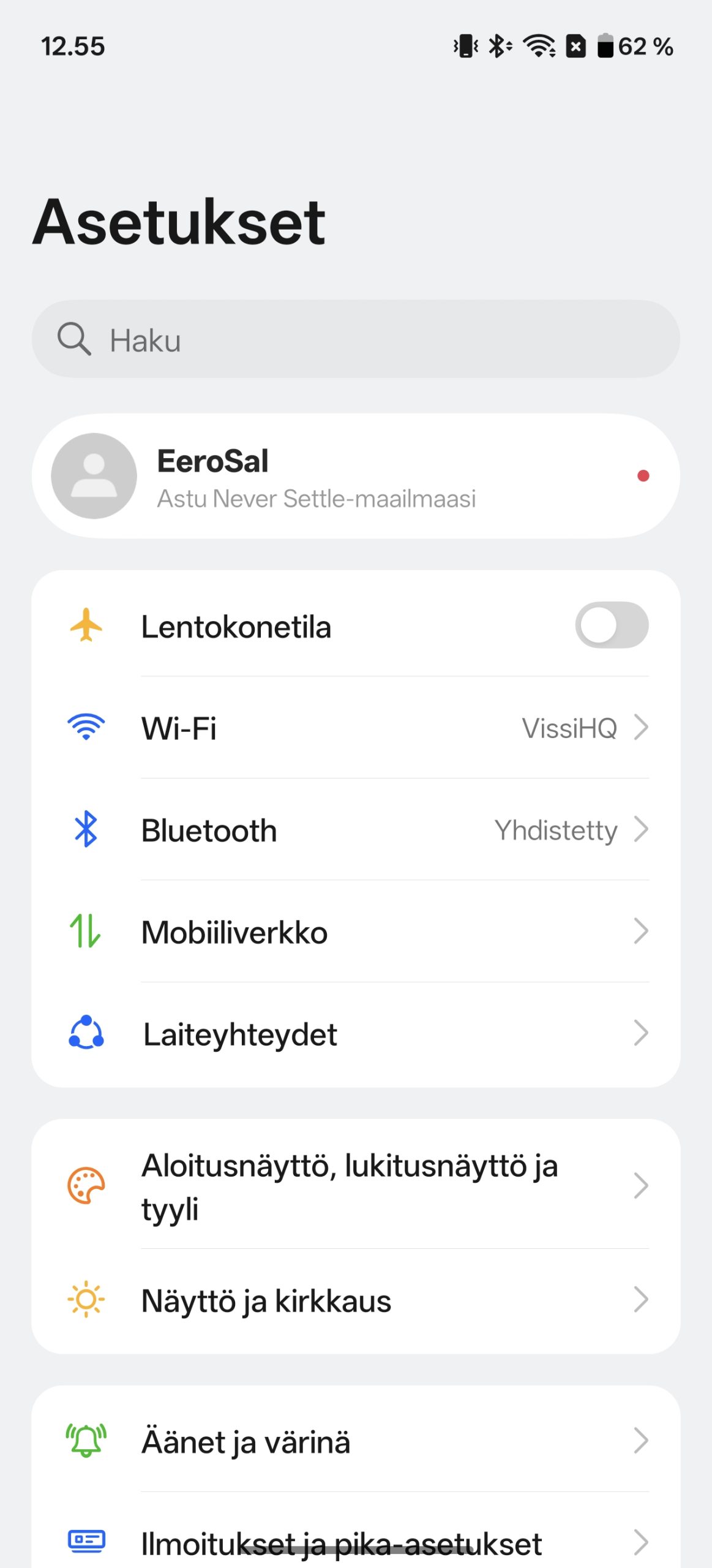Viewport: 712px width, 1568px height.
Task: Open Näyttö ja kirkkaus settings
Action: pos(355,1300)
